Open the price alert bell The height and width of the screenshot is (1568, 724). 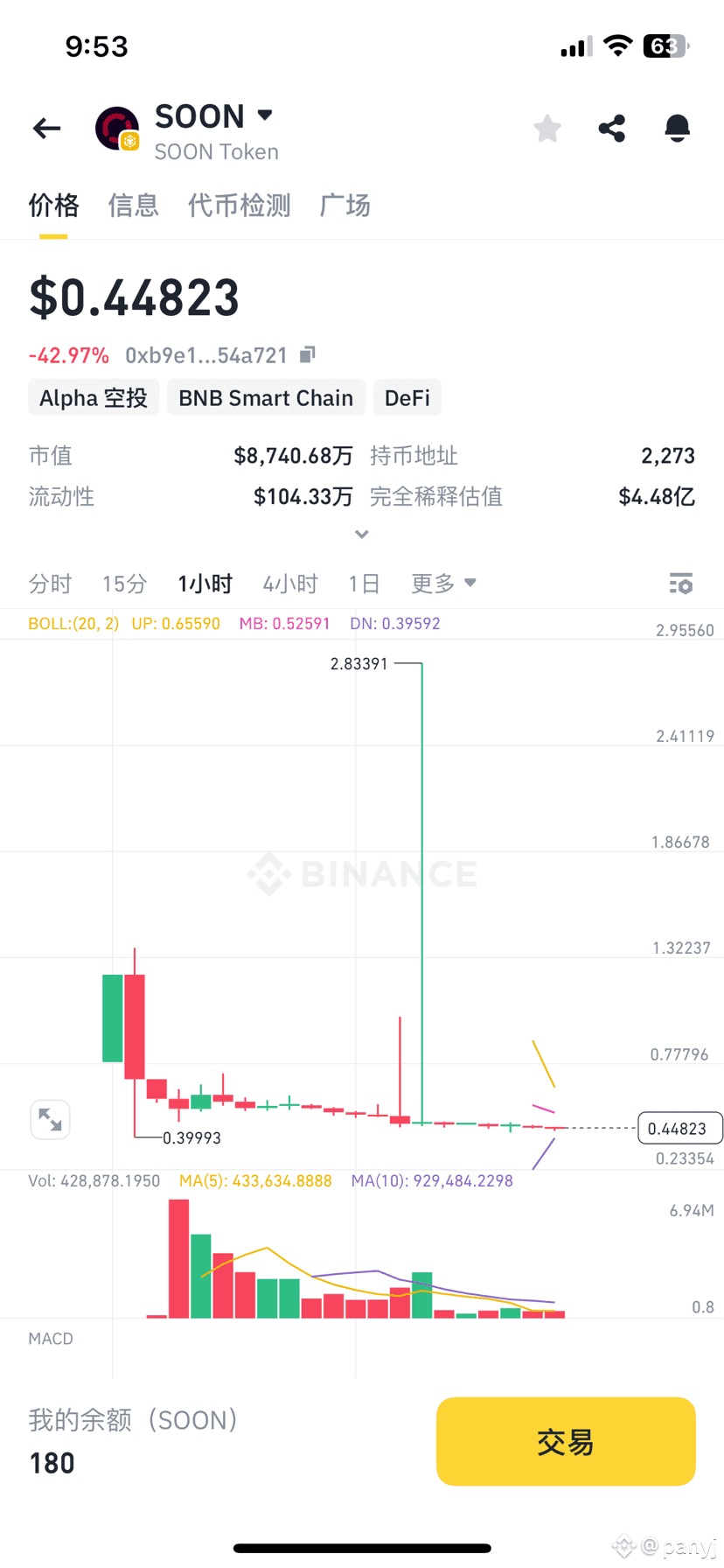point(677,129)
